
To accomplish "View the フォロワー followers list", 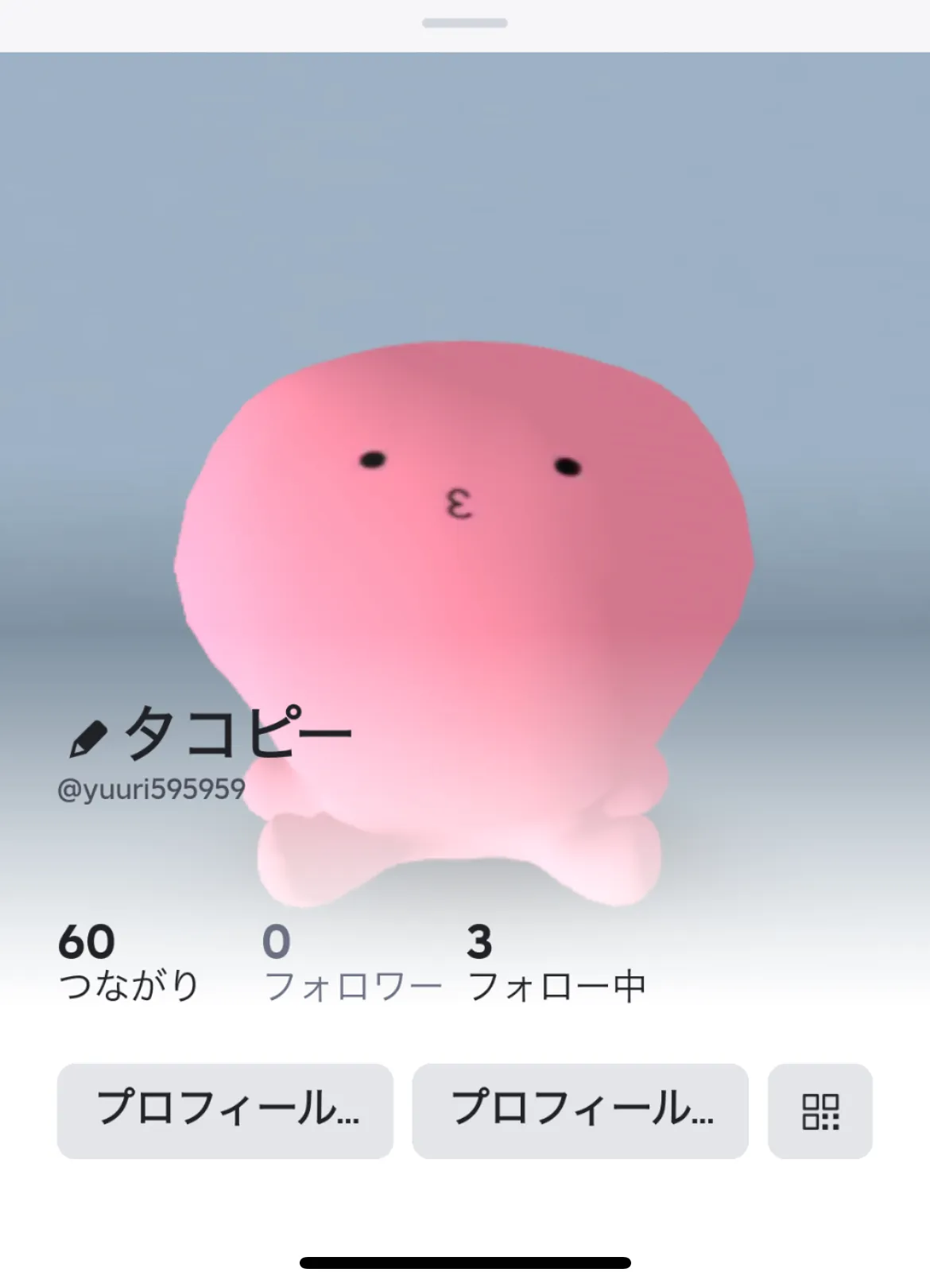I will pos(352,962).
